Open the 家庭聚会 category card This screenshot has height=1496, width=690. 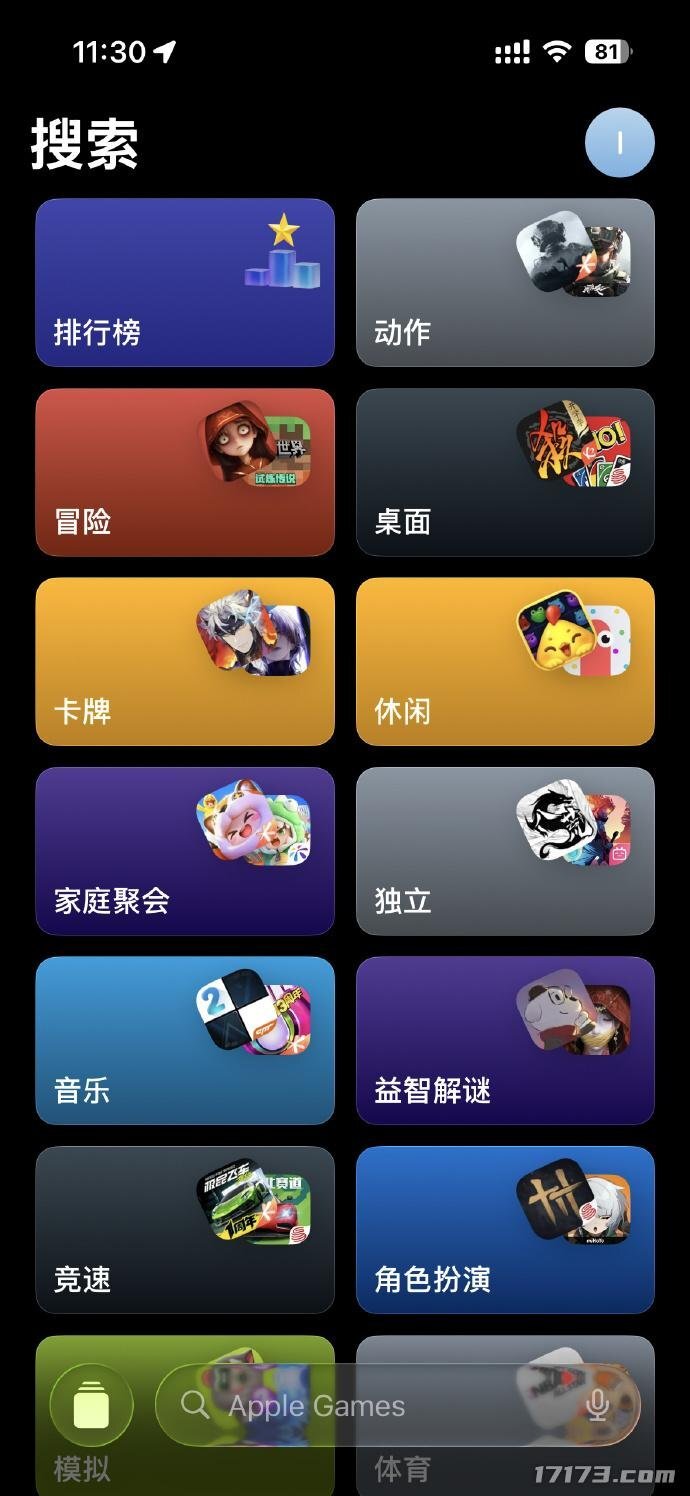click(x=185, y=851)
